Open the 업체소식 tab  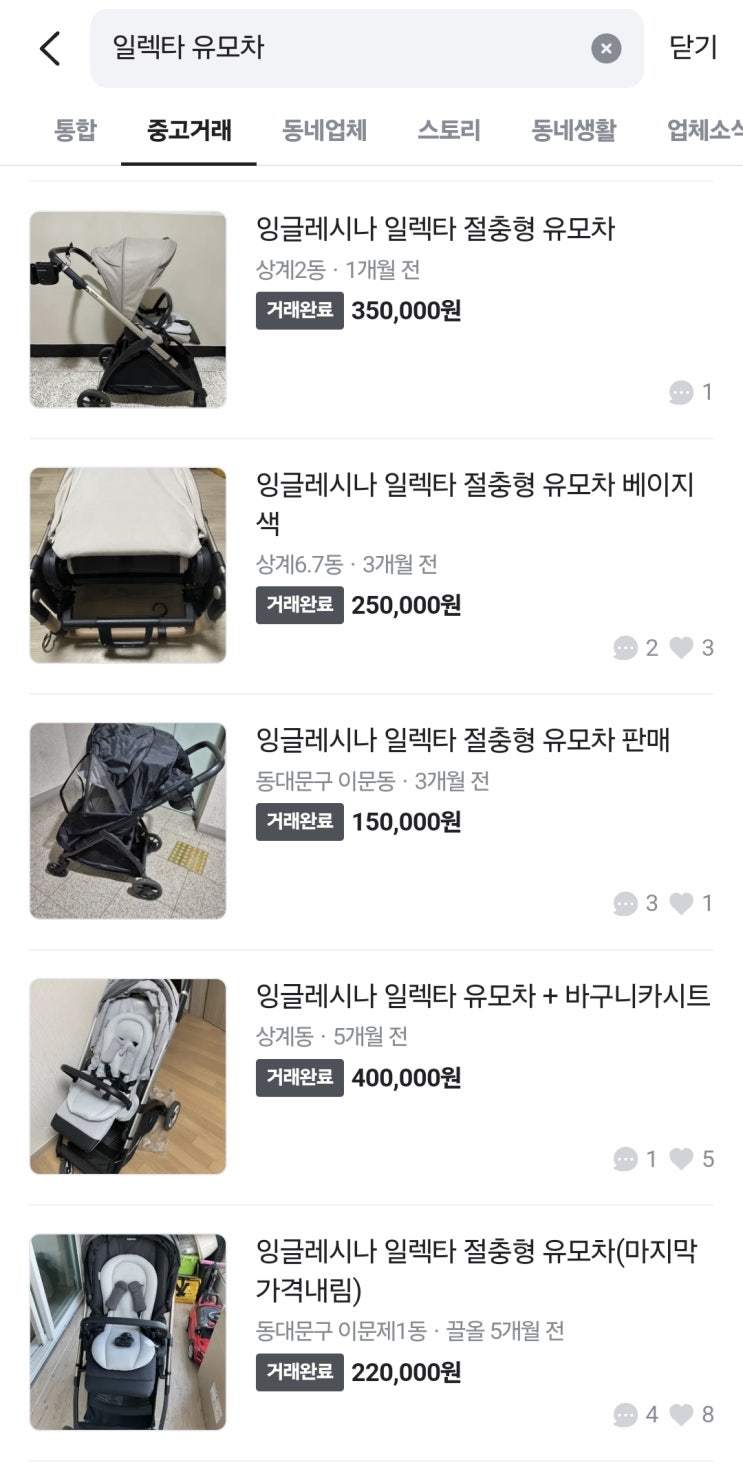pos(704,130)
